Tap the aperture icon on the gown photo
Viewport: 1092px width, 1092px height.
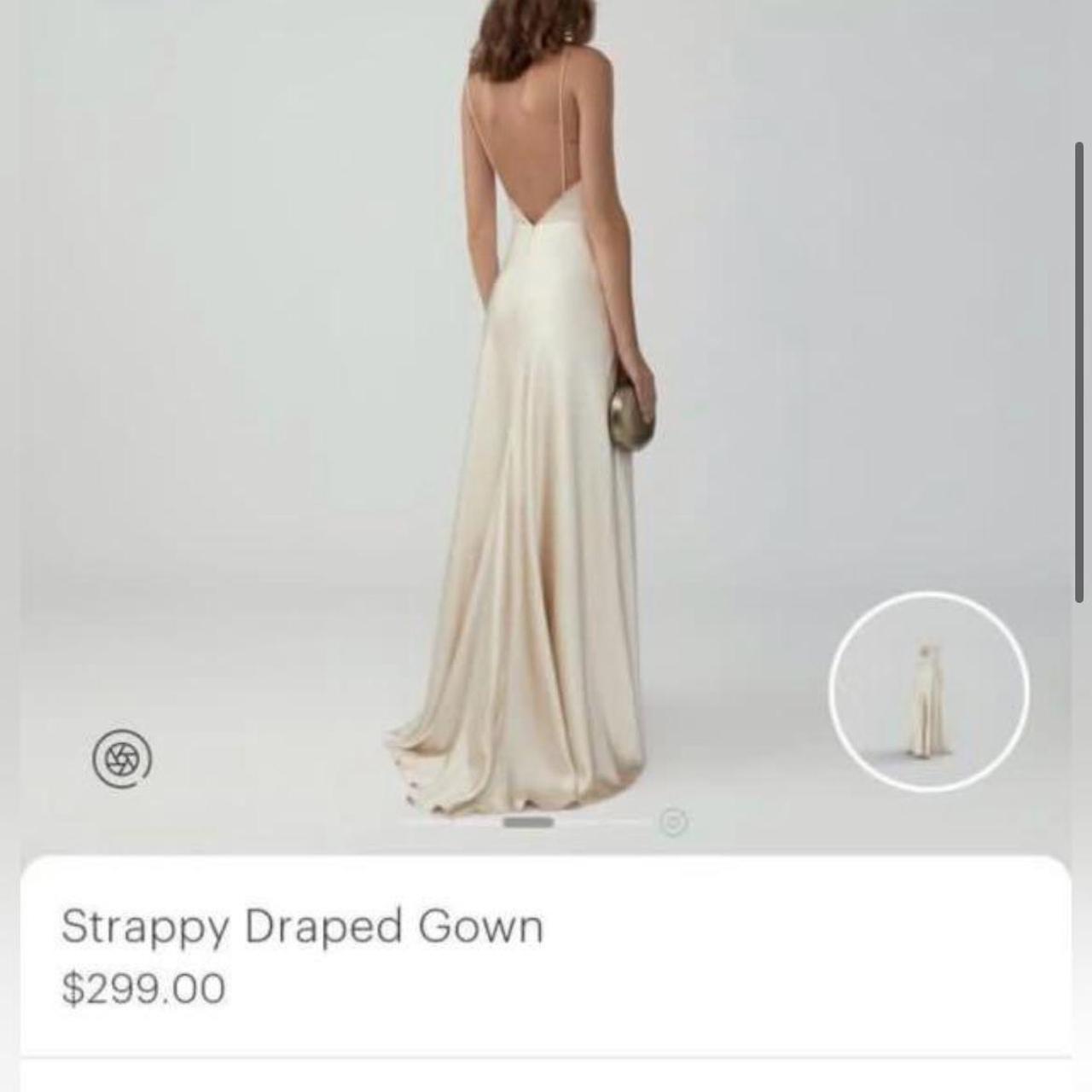point(122,758)
